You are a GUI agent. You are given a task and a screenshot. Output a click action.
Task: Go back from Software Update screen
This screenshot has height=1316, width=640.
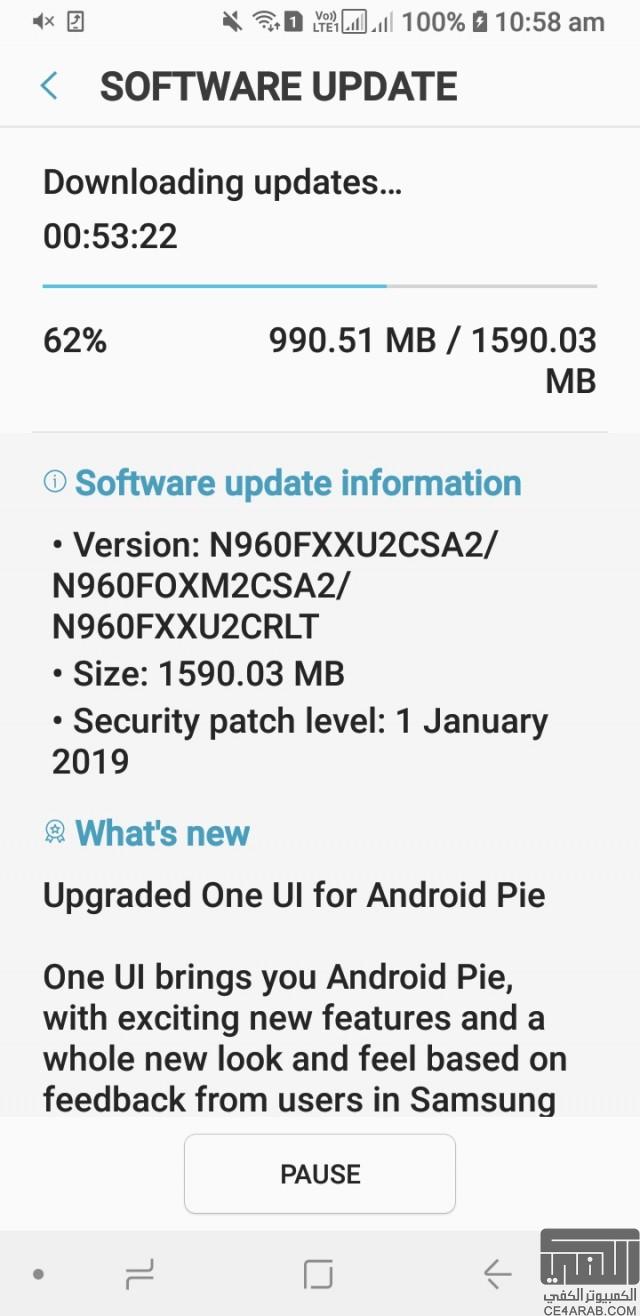[49, 86]
